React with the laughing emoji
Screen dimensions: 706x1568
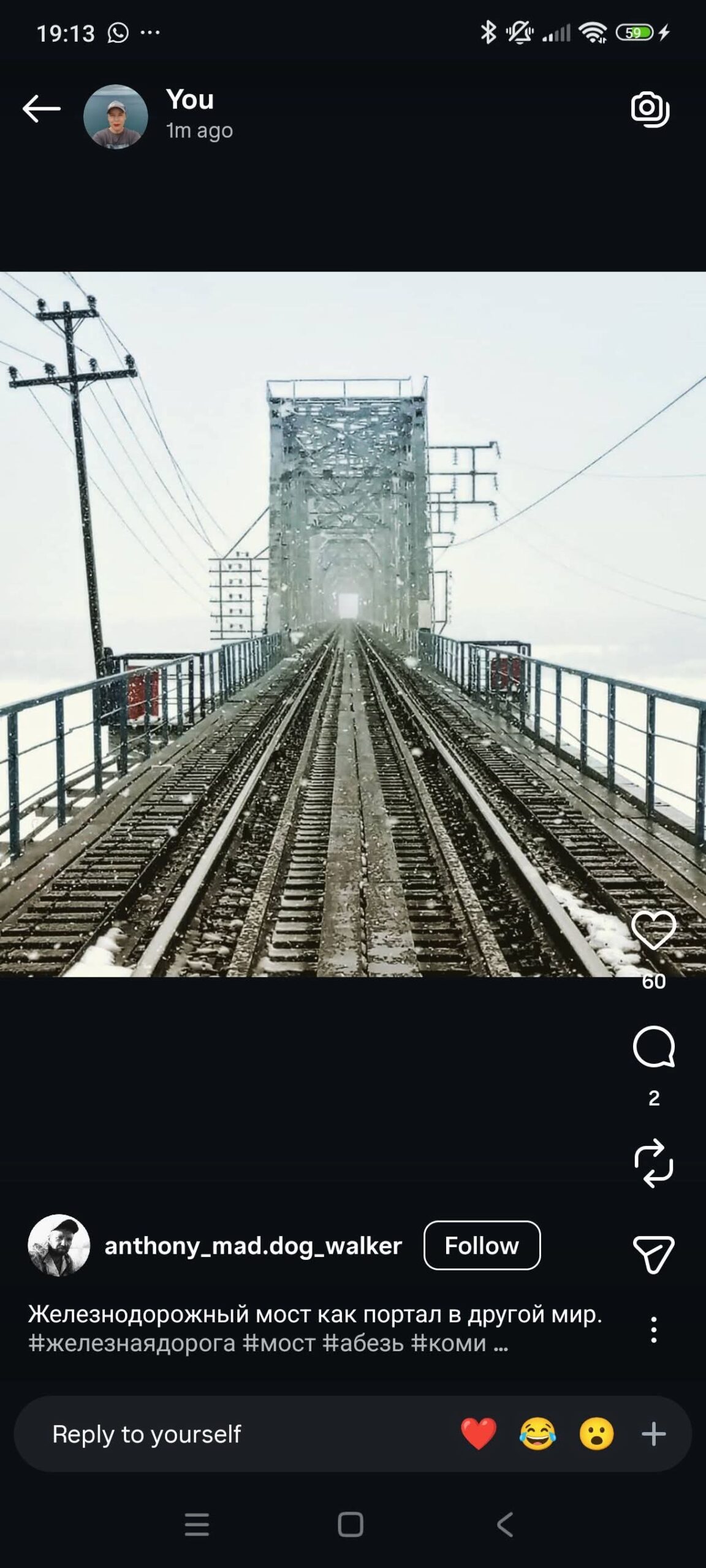pos(537,1434)
